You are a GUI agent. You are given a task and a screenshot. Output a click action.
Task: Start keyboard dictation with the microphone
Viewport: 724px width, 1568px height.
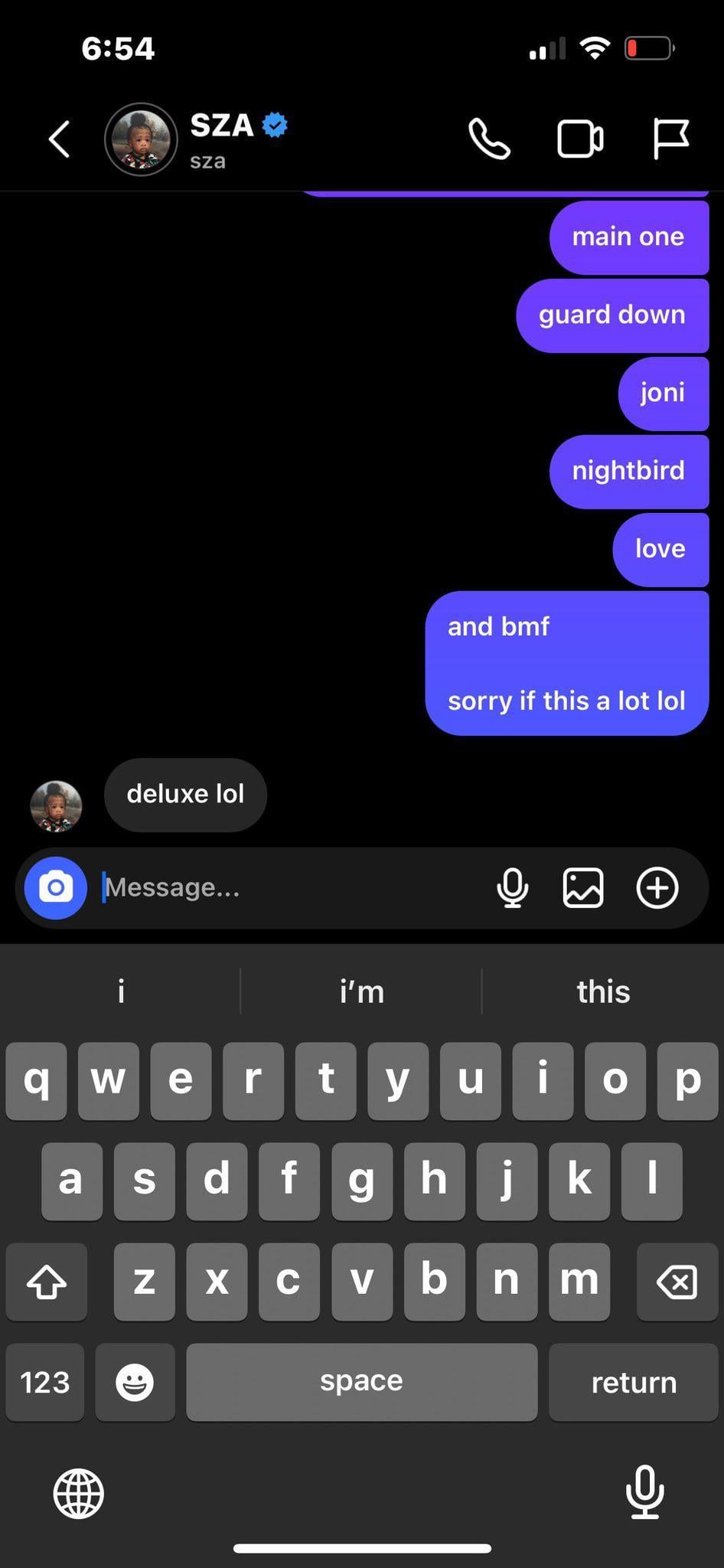point(644,1491)
